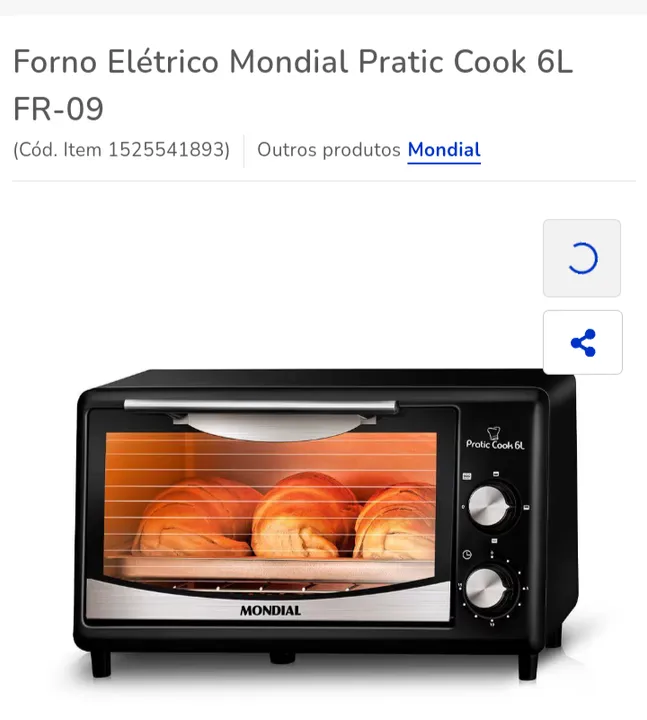Viewport: 647px width, 720px height.
Task: Open the Mondial brand link
Action: 443,150
